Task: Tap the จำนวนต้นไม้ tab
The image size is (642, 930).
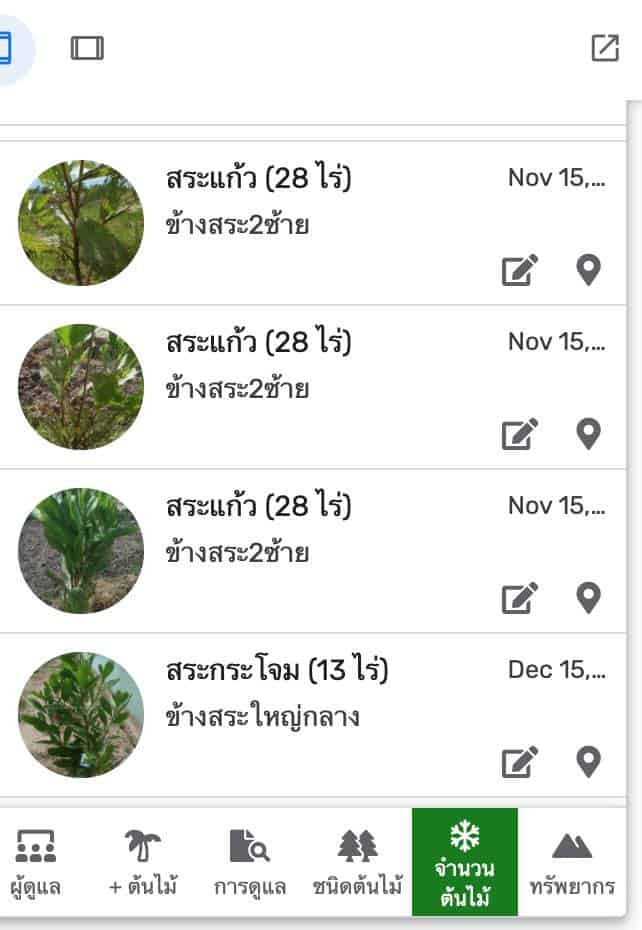Action: [465, 862]
